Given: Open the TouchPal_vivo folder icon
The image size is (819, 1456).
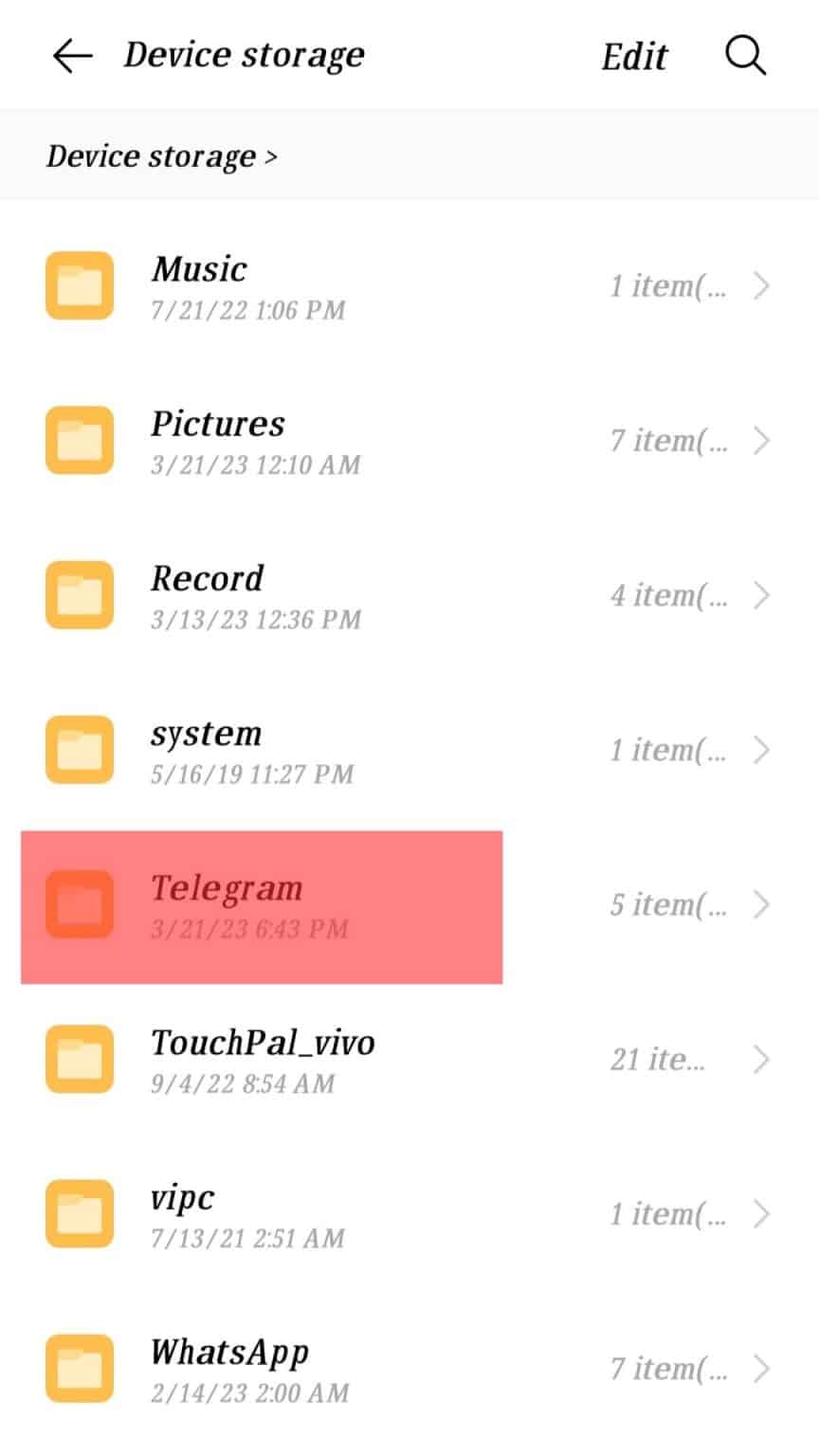Looking at the screenshot, I should (80, 1060).
